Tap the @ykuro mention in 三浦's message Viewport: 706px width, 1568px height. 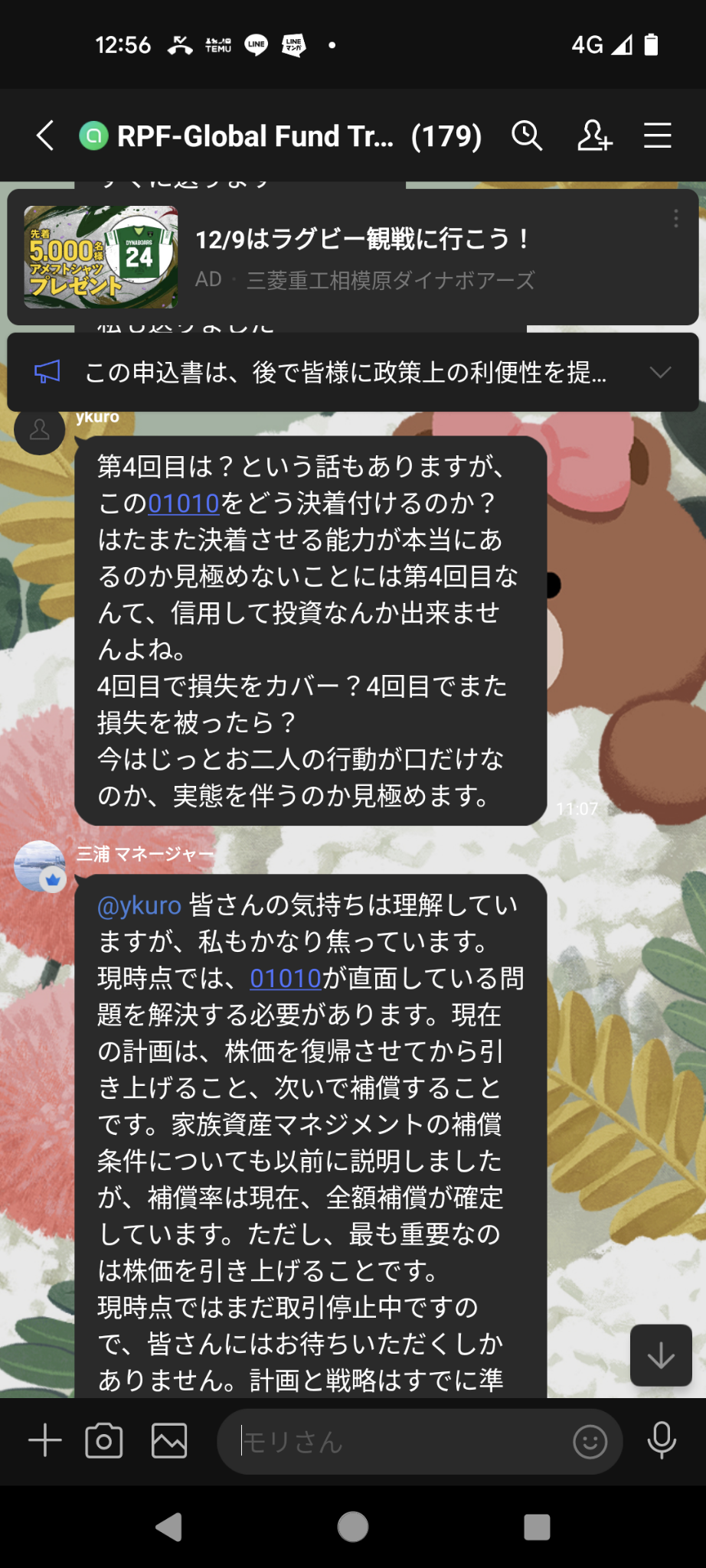click(x=139, y=905)
